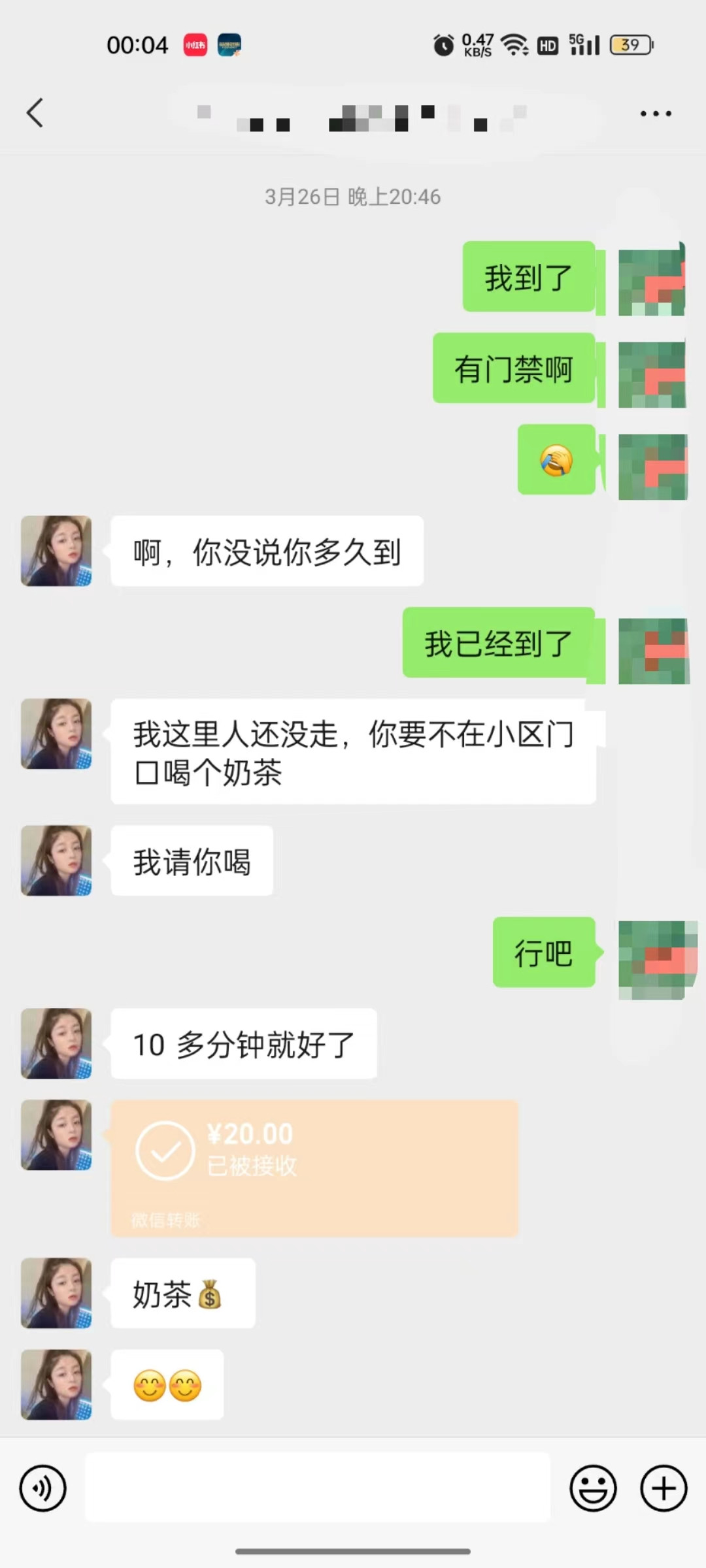Switch to voice message input

point(43,1488)
